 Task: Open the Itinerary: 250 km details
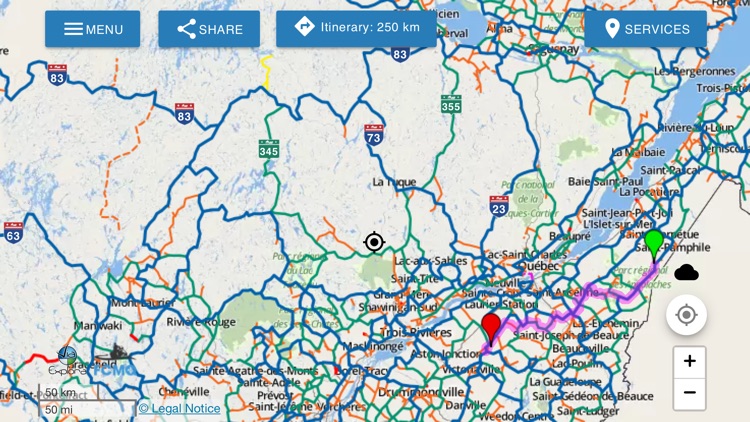(356, 28)
